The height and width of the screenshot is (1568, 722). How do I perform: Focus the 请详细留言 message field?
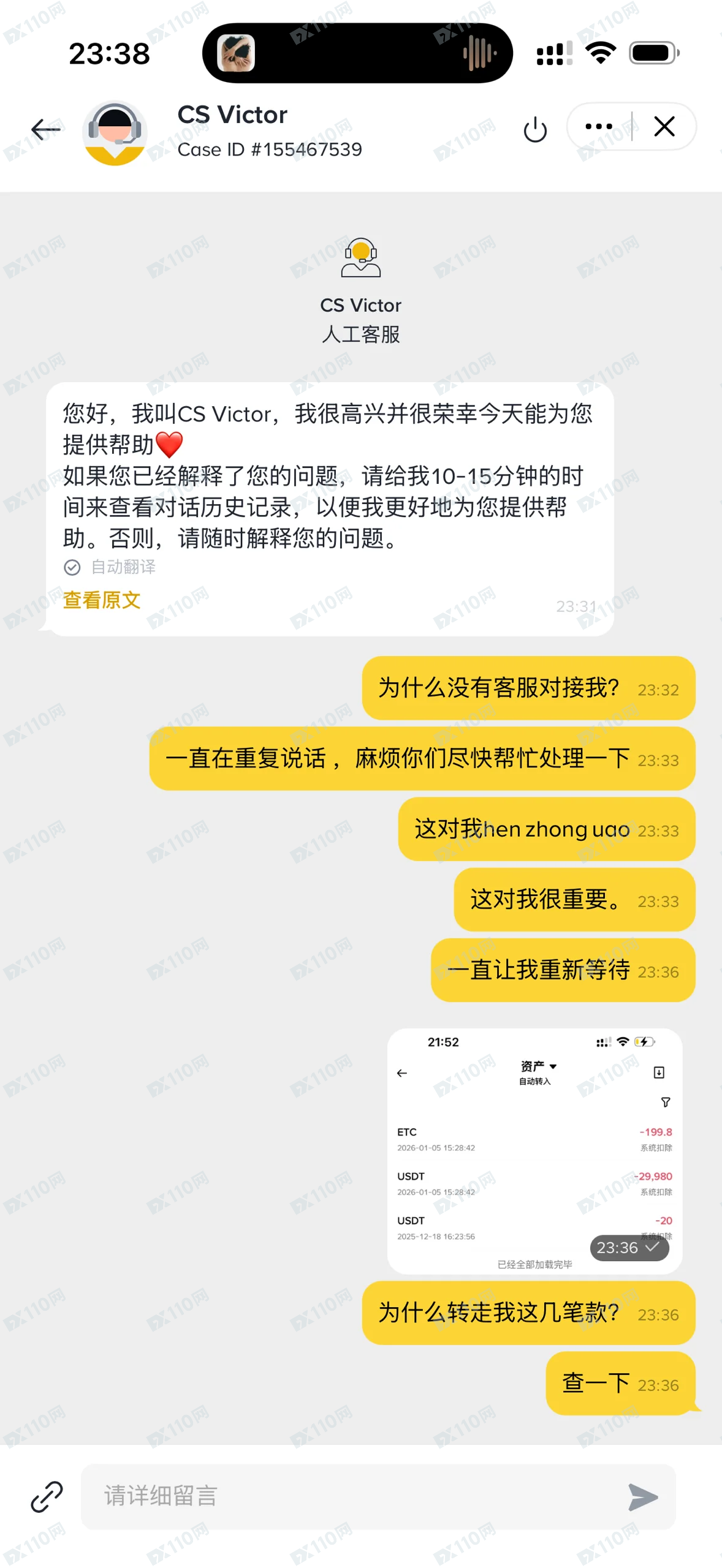[x=355, y=1496]
